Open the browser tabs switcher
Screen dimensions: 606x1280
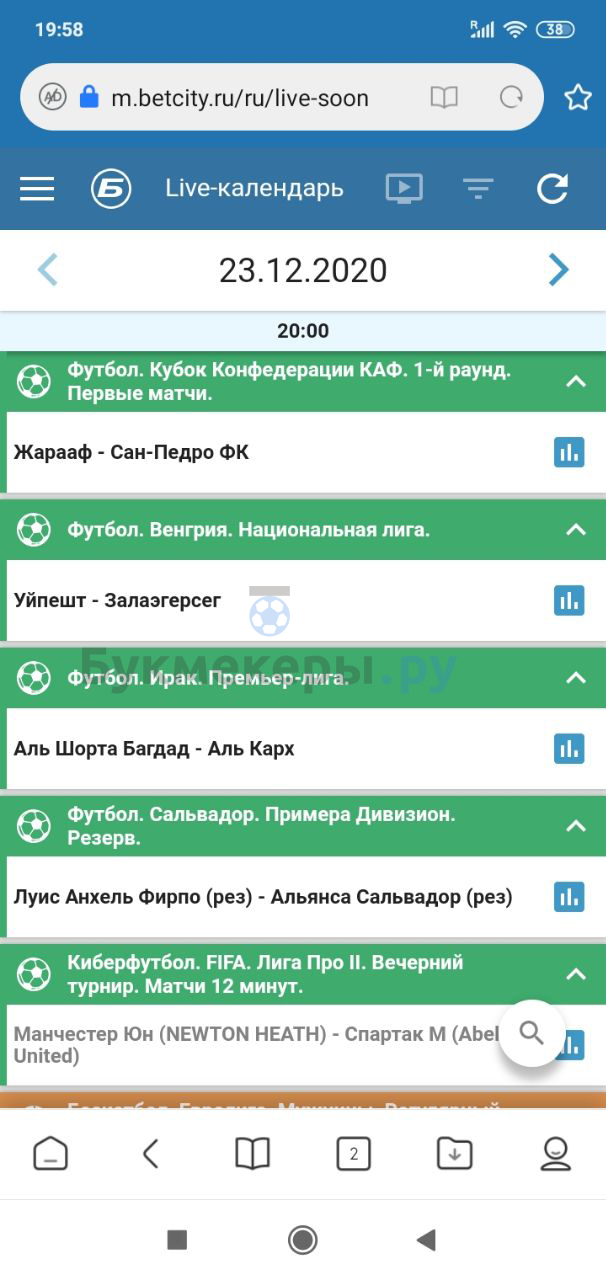pyautogui.click(x=353, y=1154)
